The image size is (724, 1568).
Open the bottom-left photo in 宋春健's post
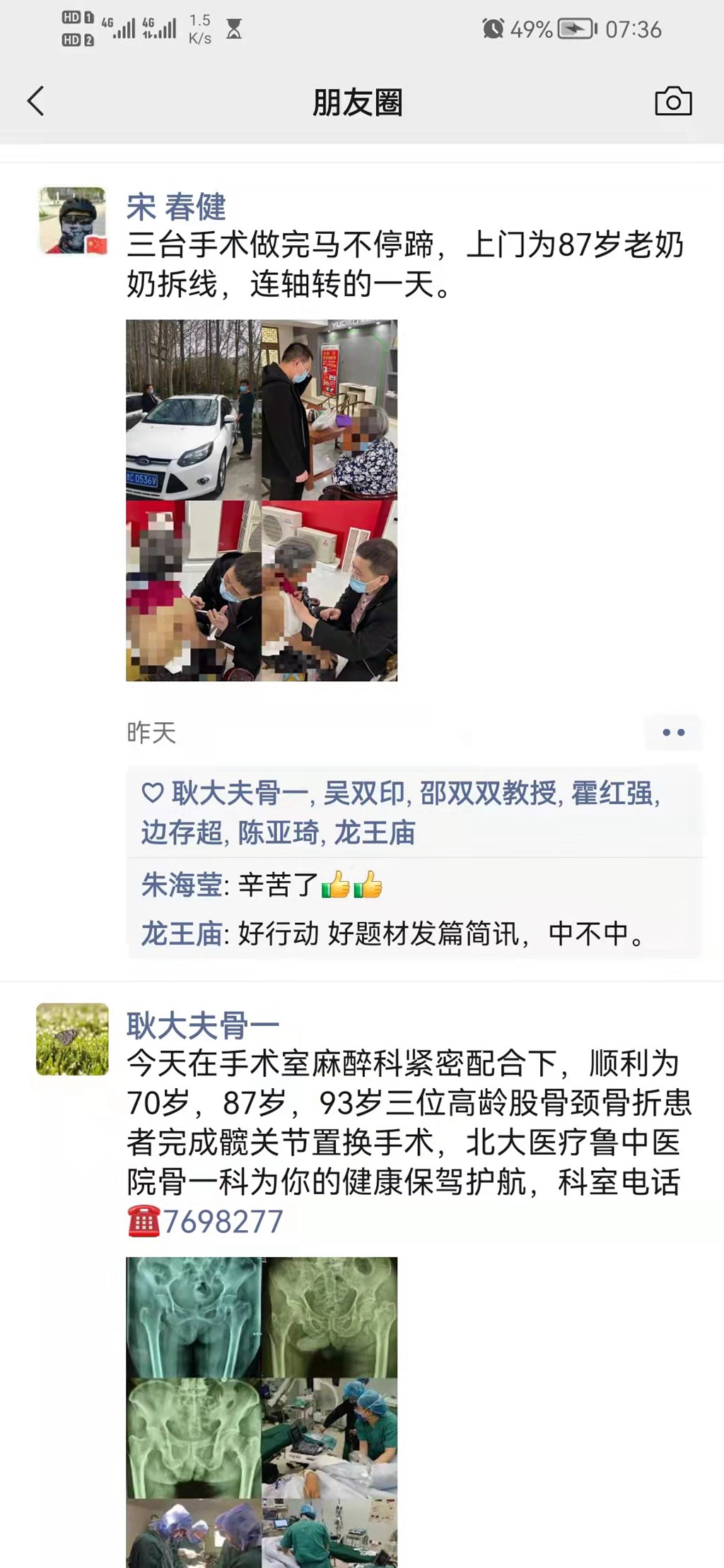point(193,591)
